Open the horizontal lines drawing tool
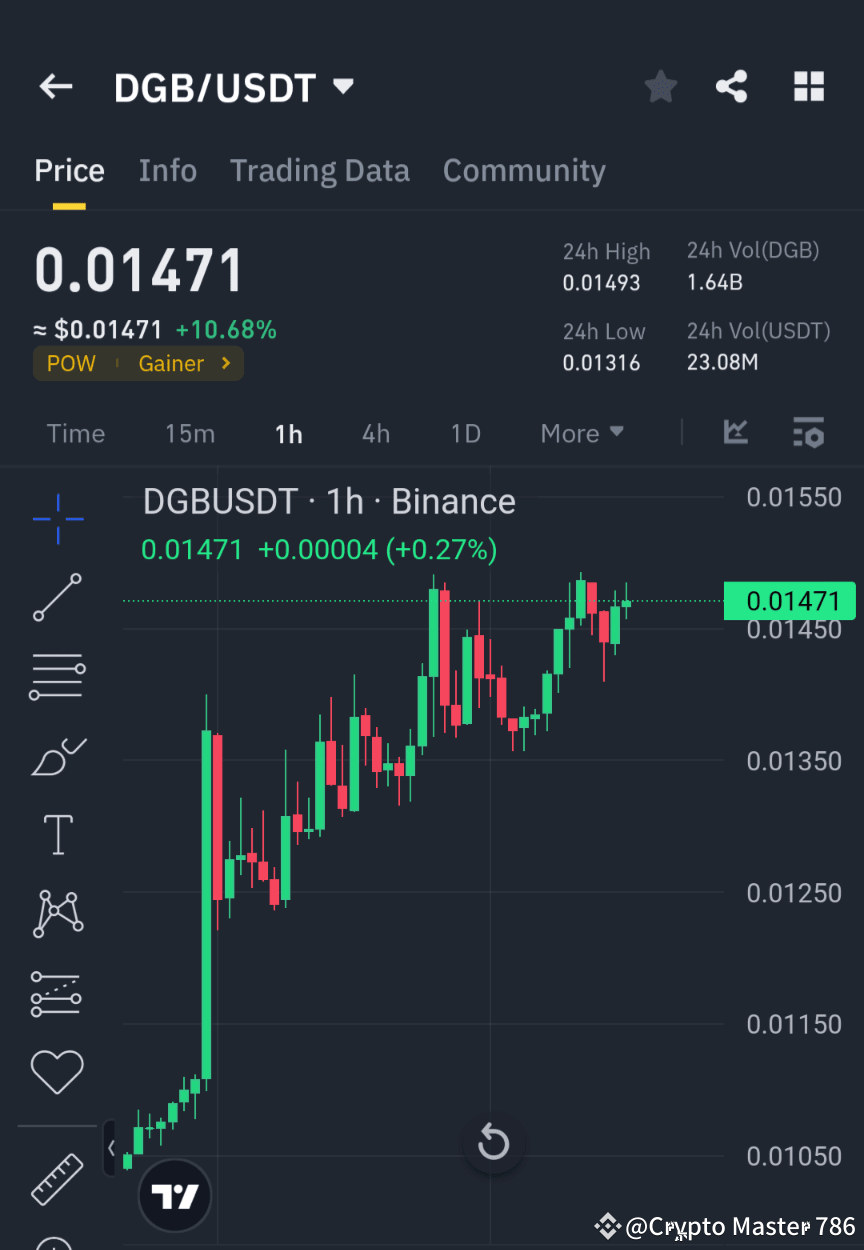 57,676
